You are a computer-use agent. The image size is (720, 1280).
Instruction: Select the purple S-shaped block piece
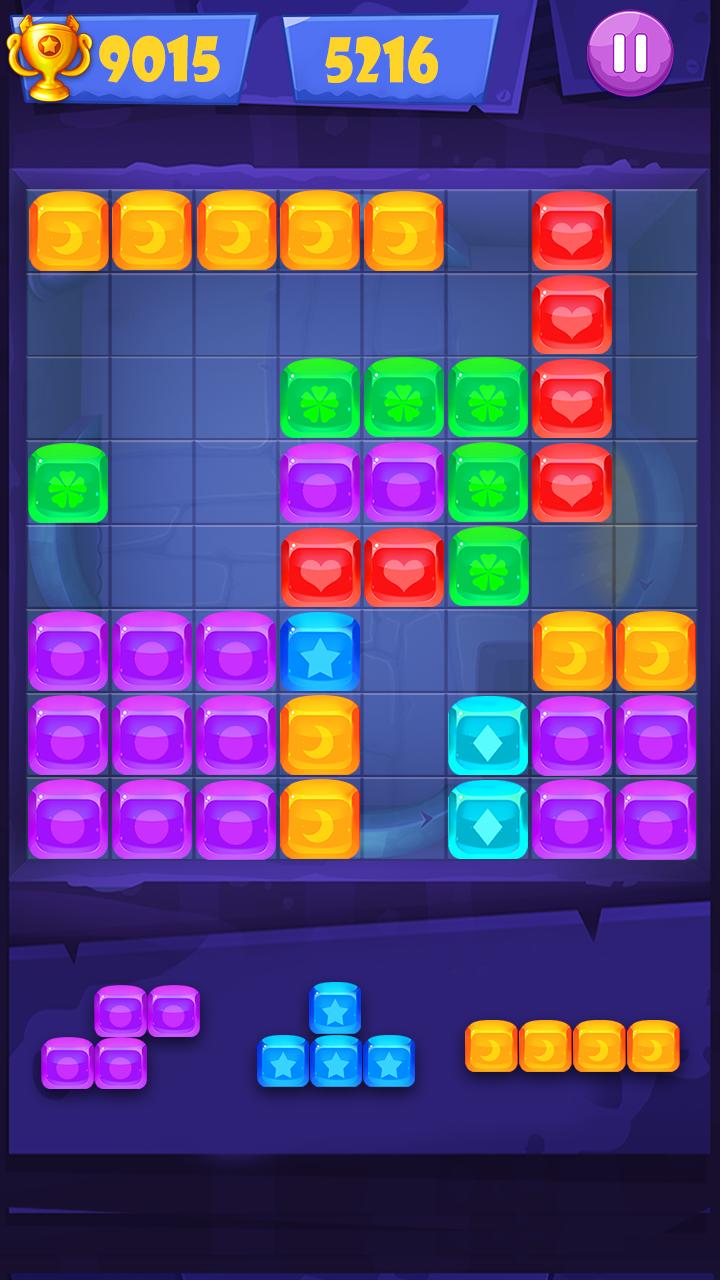[121, 1038]
